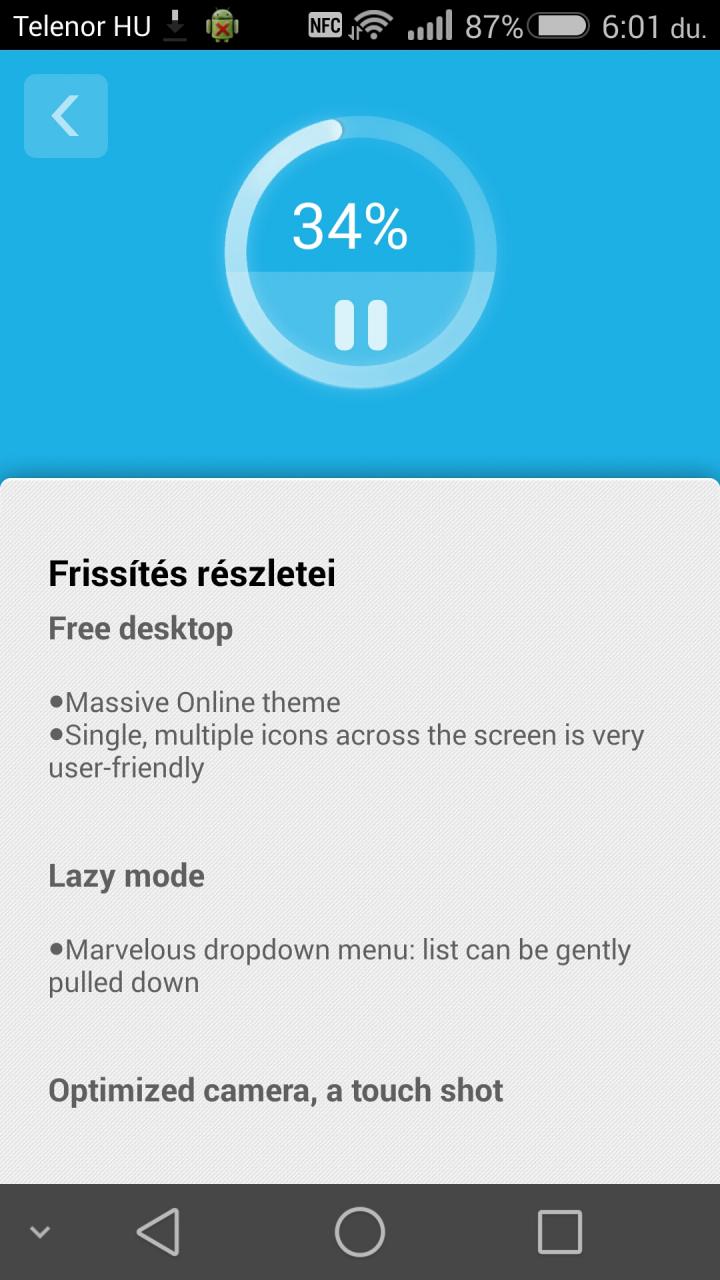720x1280 pixels.
Task: Hide the navigation bar with the small chevron
Action: point(40,1232)
